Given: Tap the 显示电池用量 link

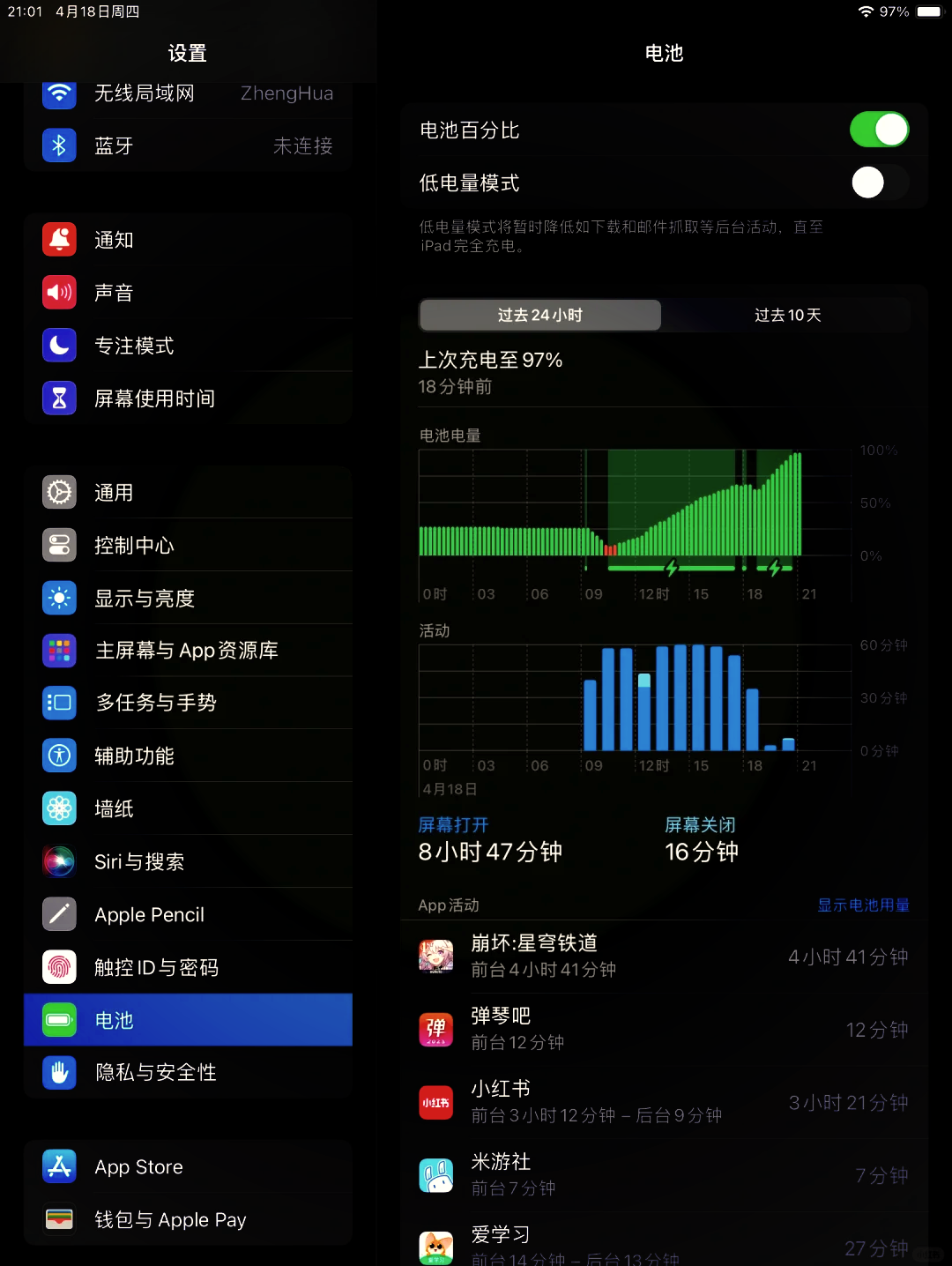Looking at the screenshot, I should click(x=863, y=905).
